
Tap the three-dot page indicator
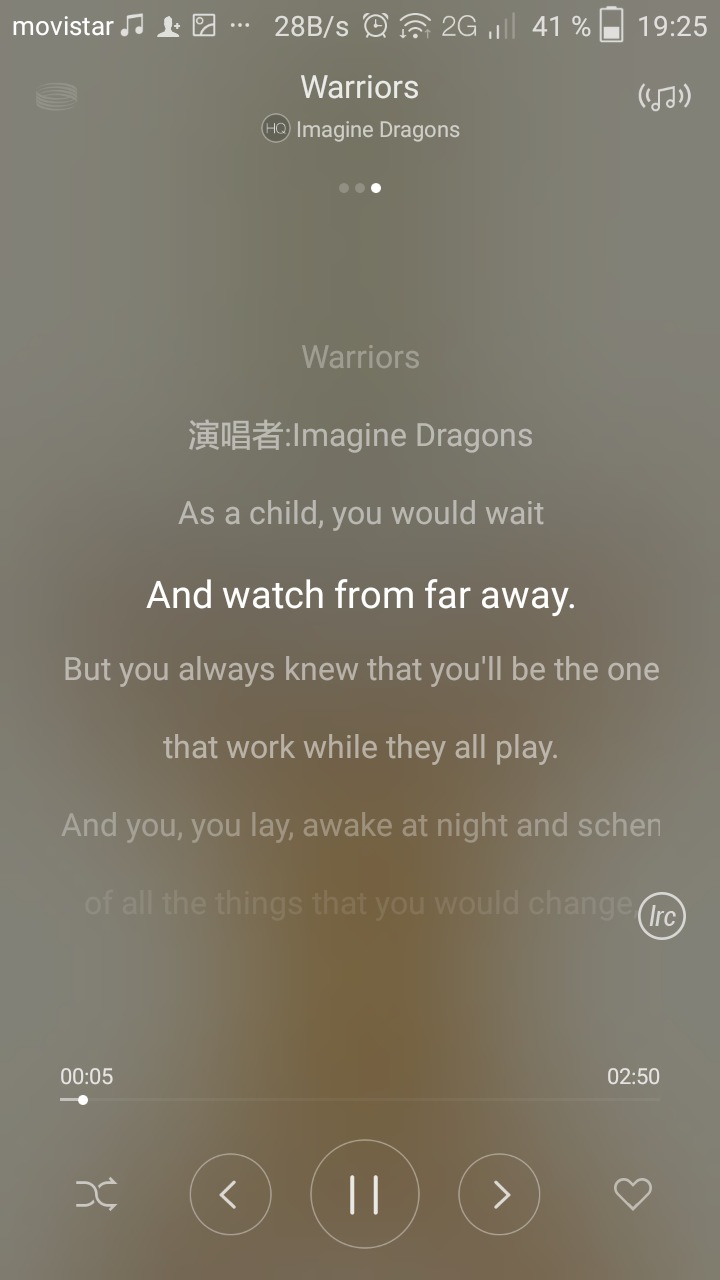(x=360, y=187)
